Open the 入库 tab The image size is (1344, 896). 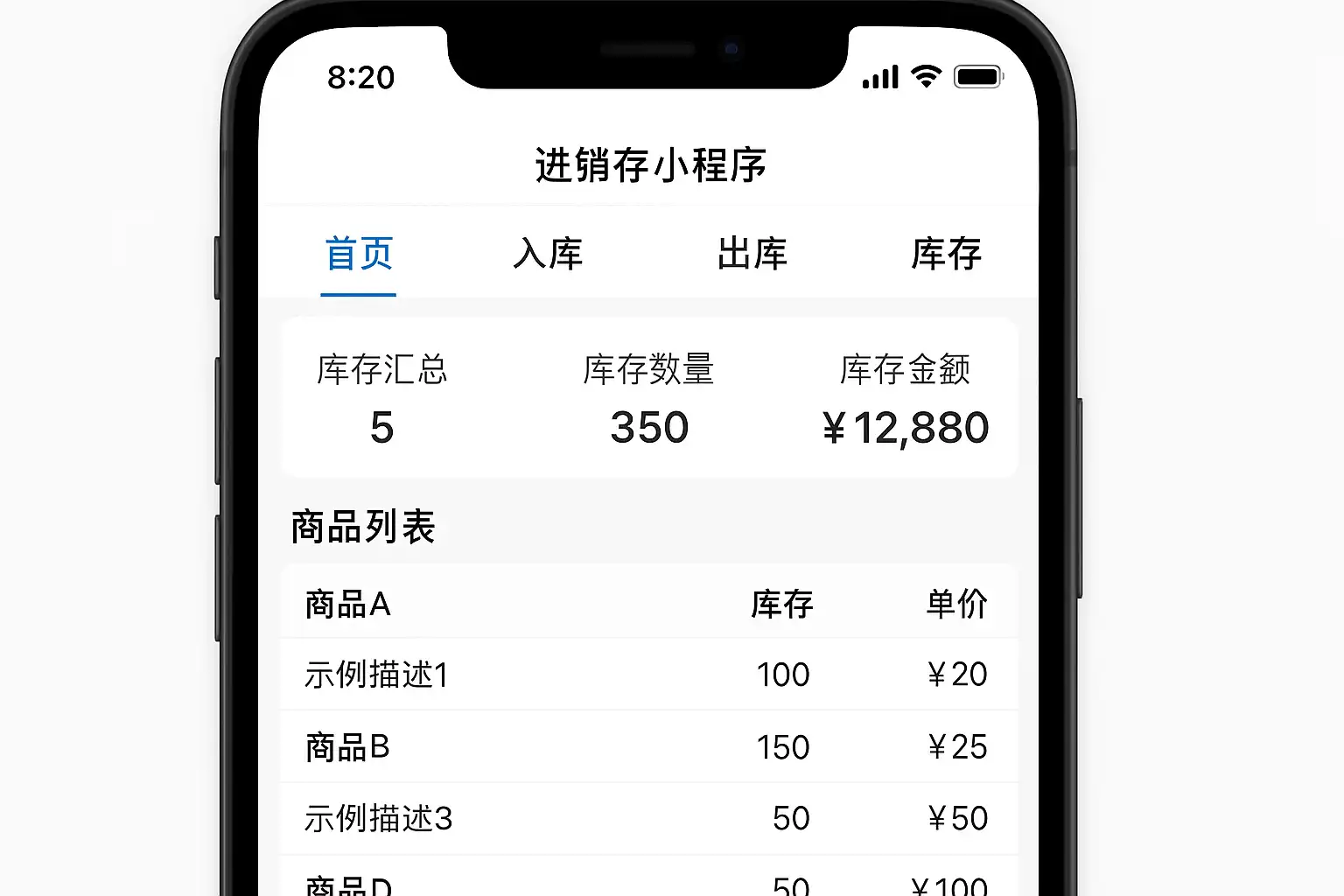click(548, 255)
